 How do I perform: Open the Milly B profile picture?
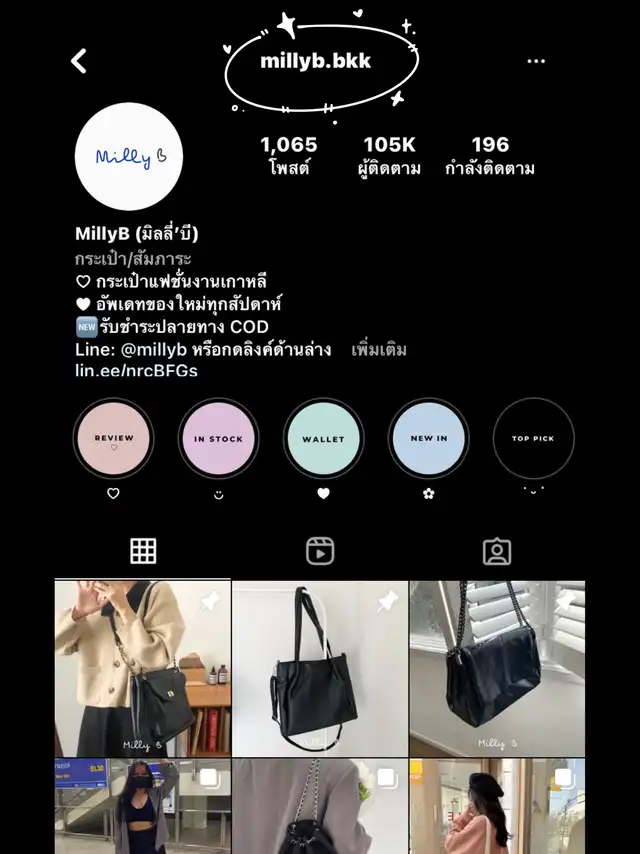pos(129,156)
